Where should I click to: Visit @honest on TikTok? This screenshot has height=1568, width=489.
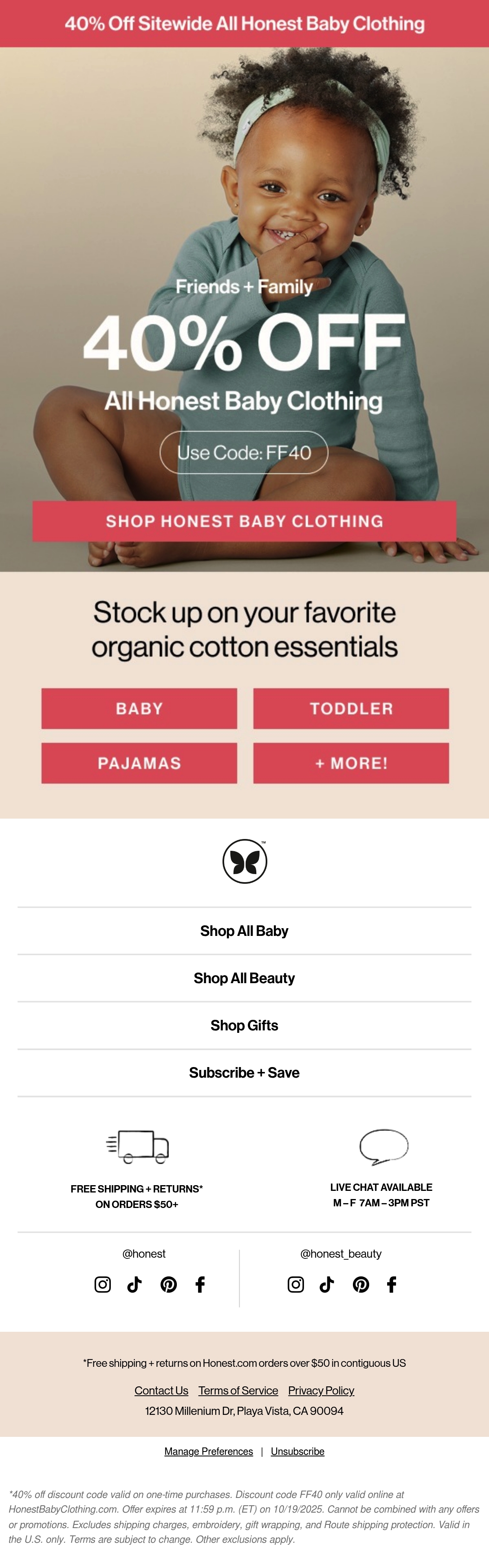[134, 1285]
